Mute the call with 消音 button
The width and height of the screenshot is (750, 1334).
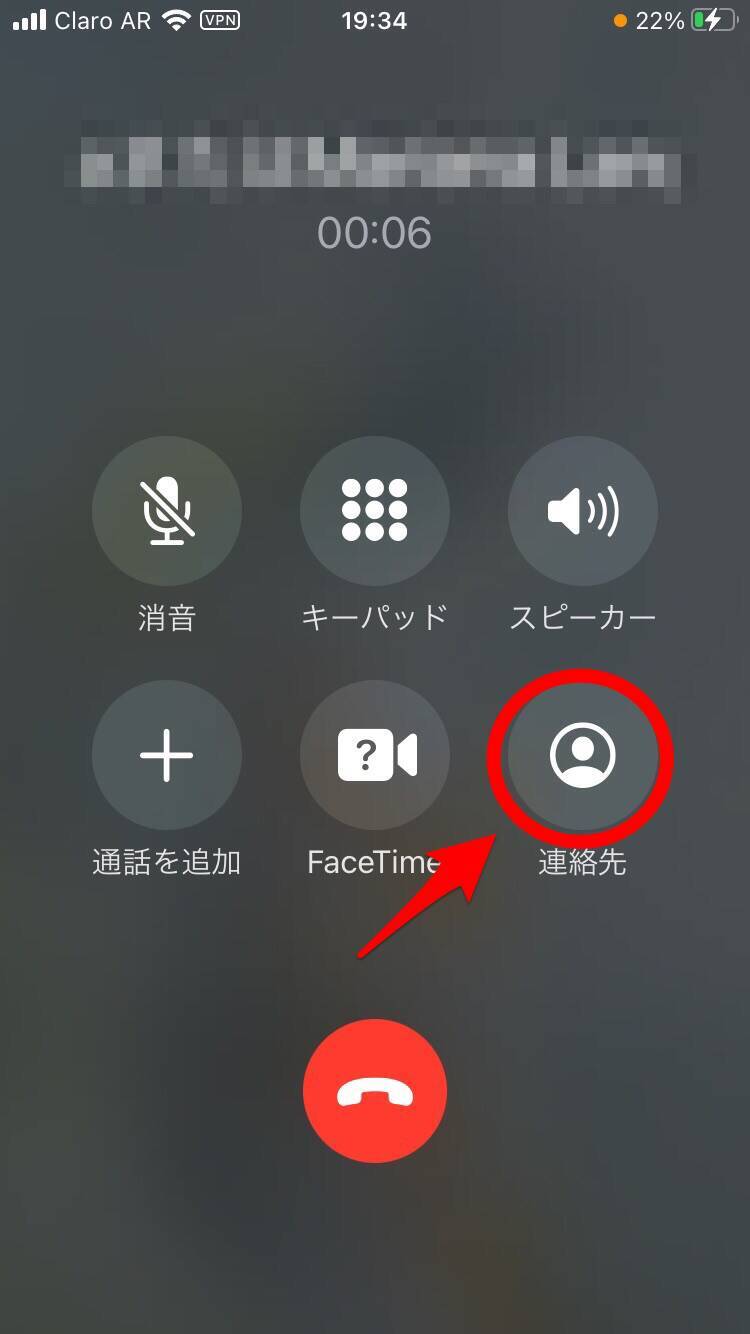point(167,511)
